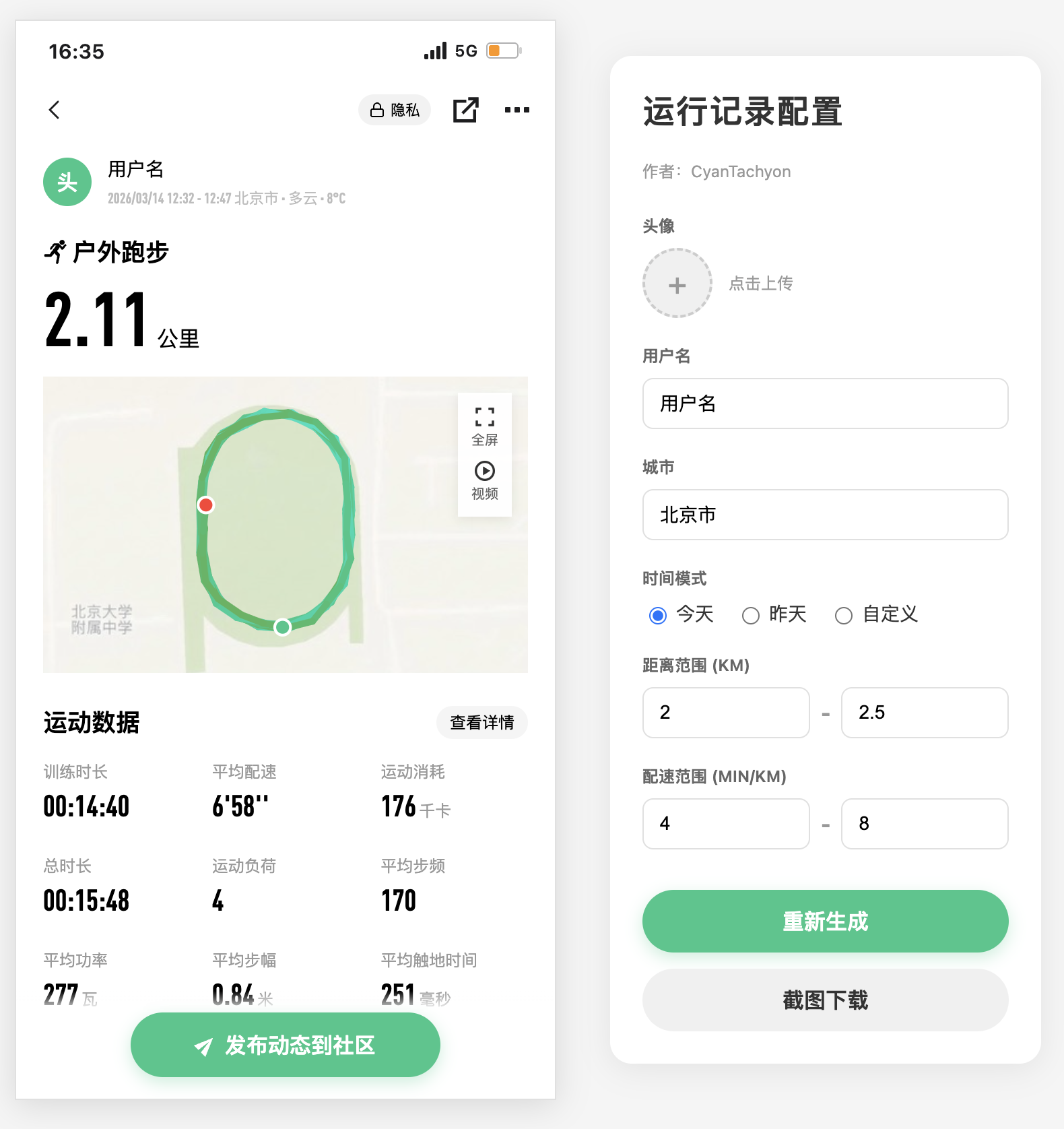Tap the 重新生成 button
The width and height of the screenshot is (1064, 1129).
click(825, 921)
